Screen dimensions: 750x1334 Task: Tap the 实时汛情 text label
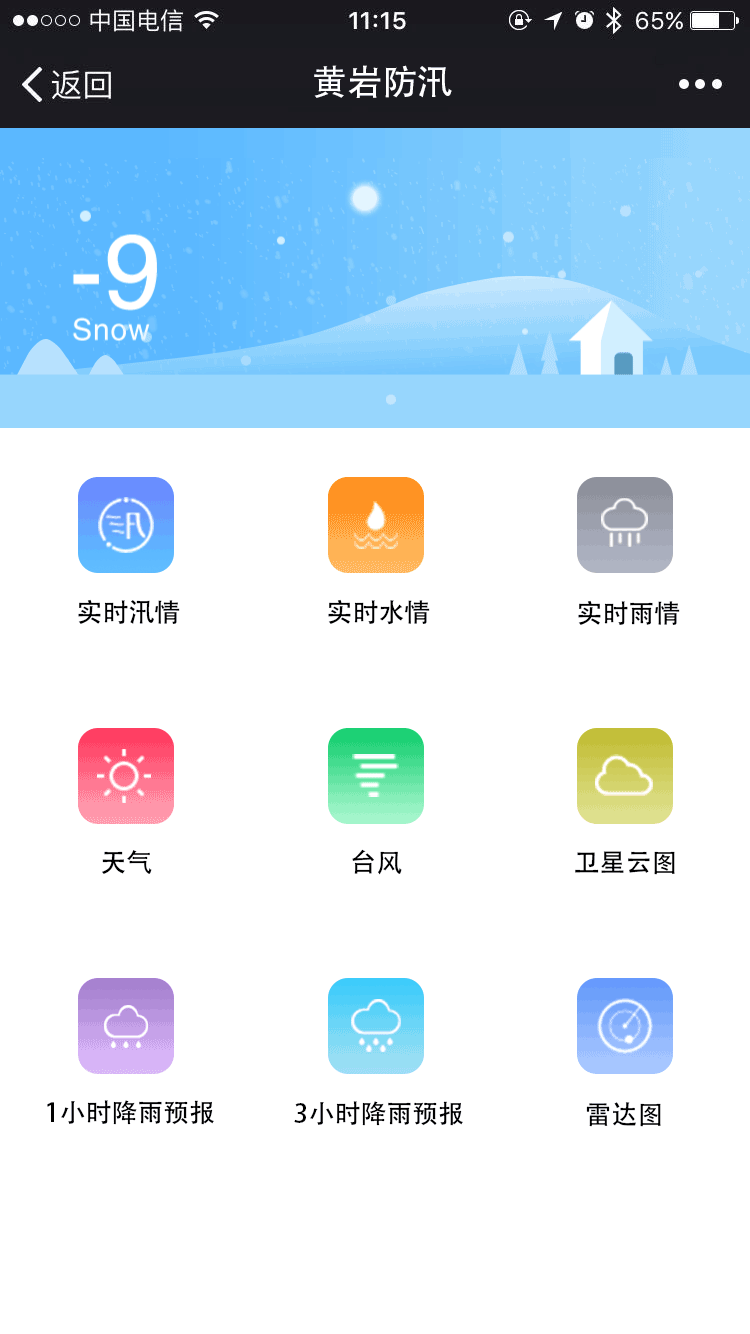125,613
